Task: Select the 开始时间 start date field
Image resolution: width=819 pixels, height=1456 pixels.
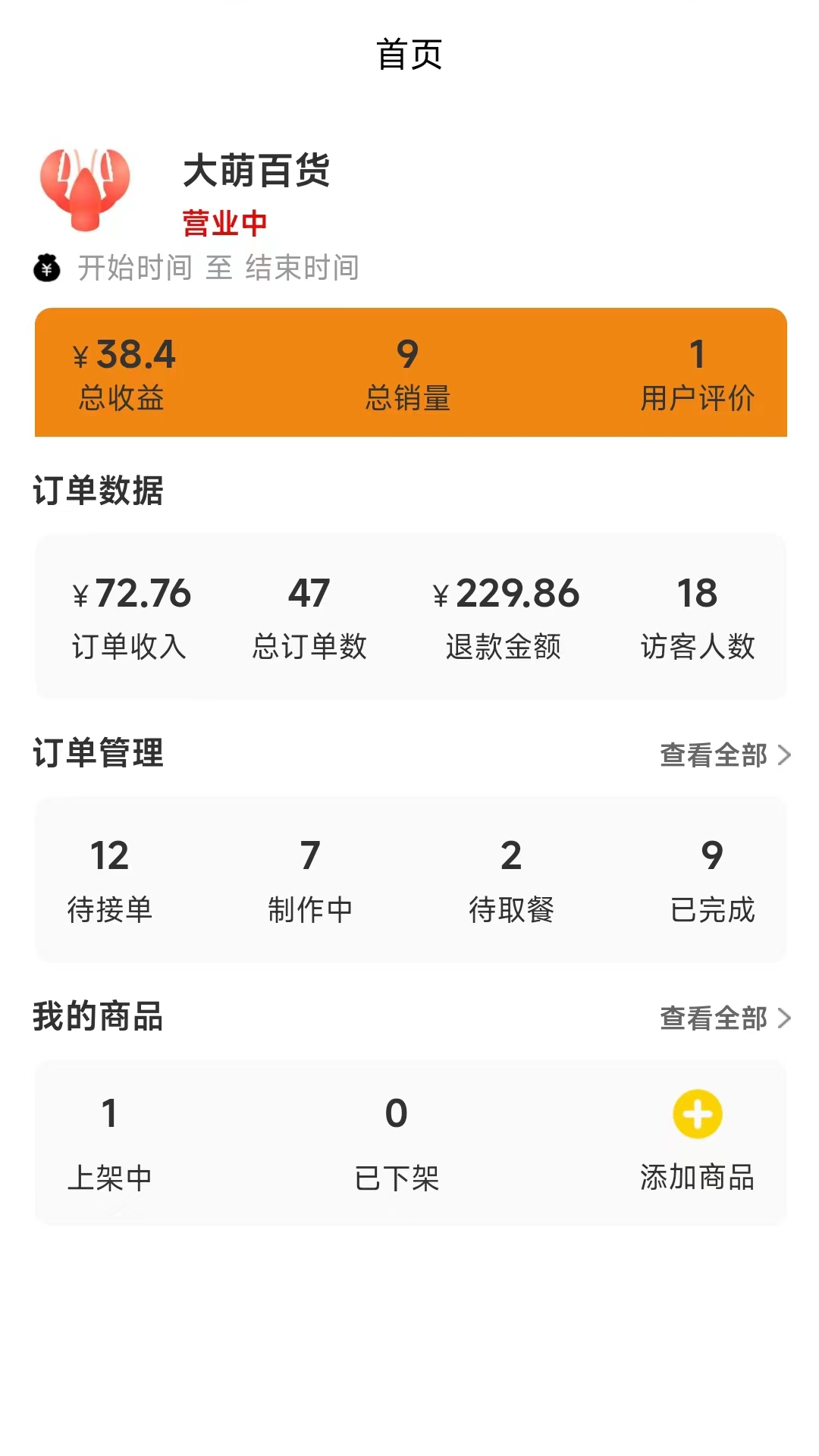Action: coord(135,268)
